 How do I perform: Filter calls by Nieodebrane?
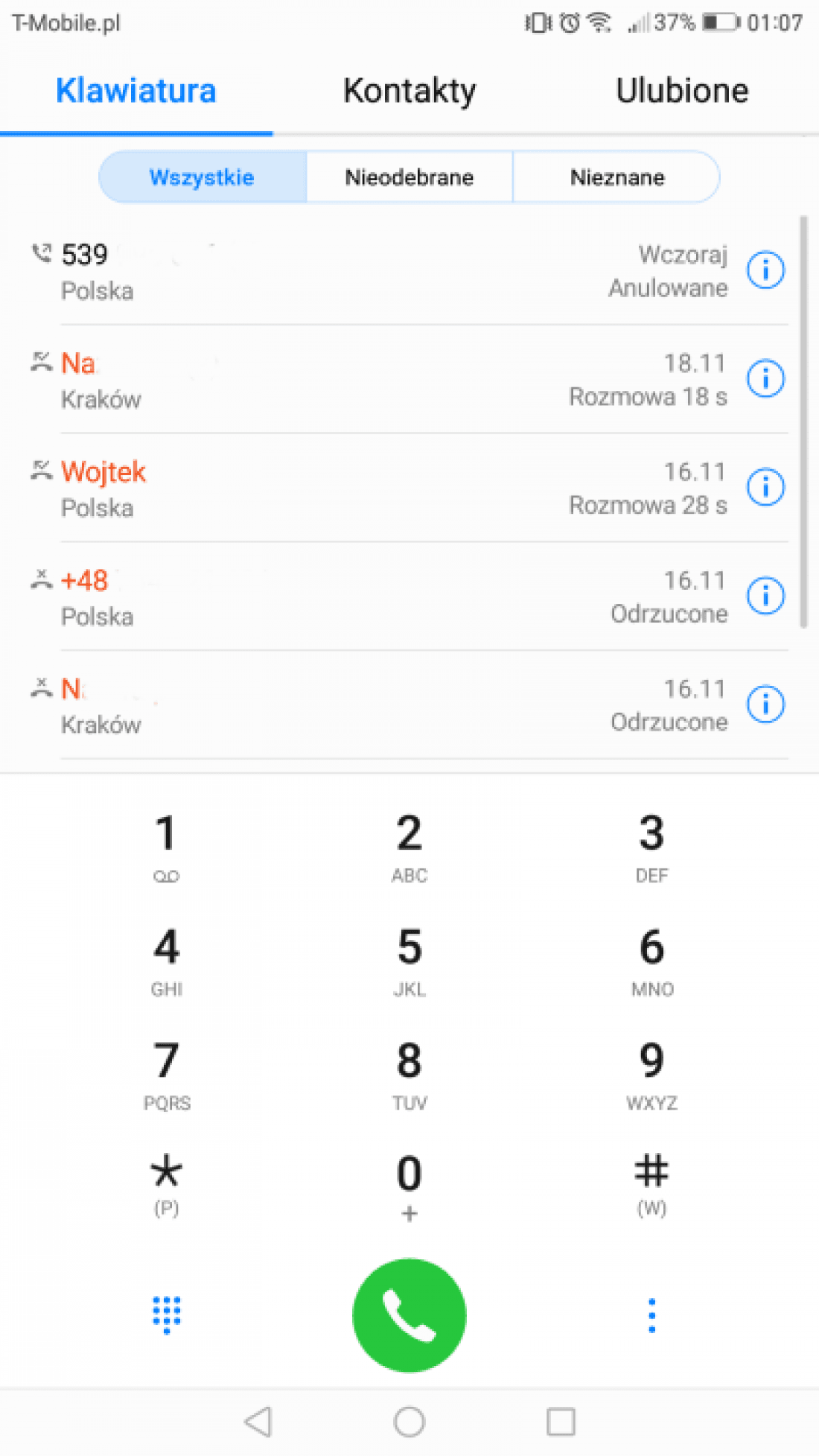tap(409, 177)
